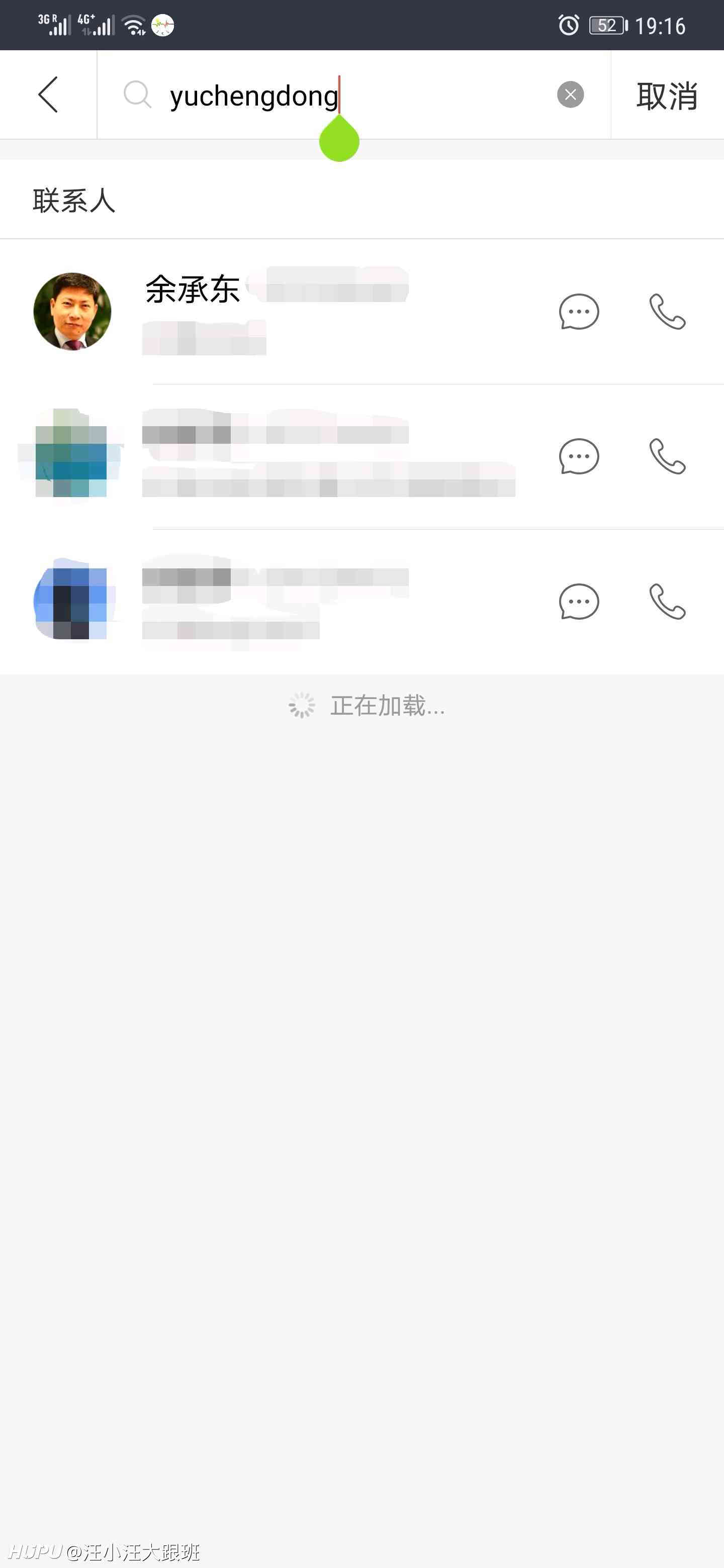
Task: Call the third contact result
Action: [667, 602]
